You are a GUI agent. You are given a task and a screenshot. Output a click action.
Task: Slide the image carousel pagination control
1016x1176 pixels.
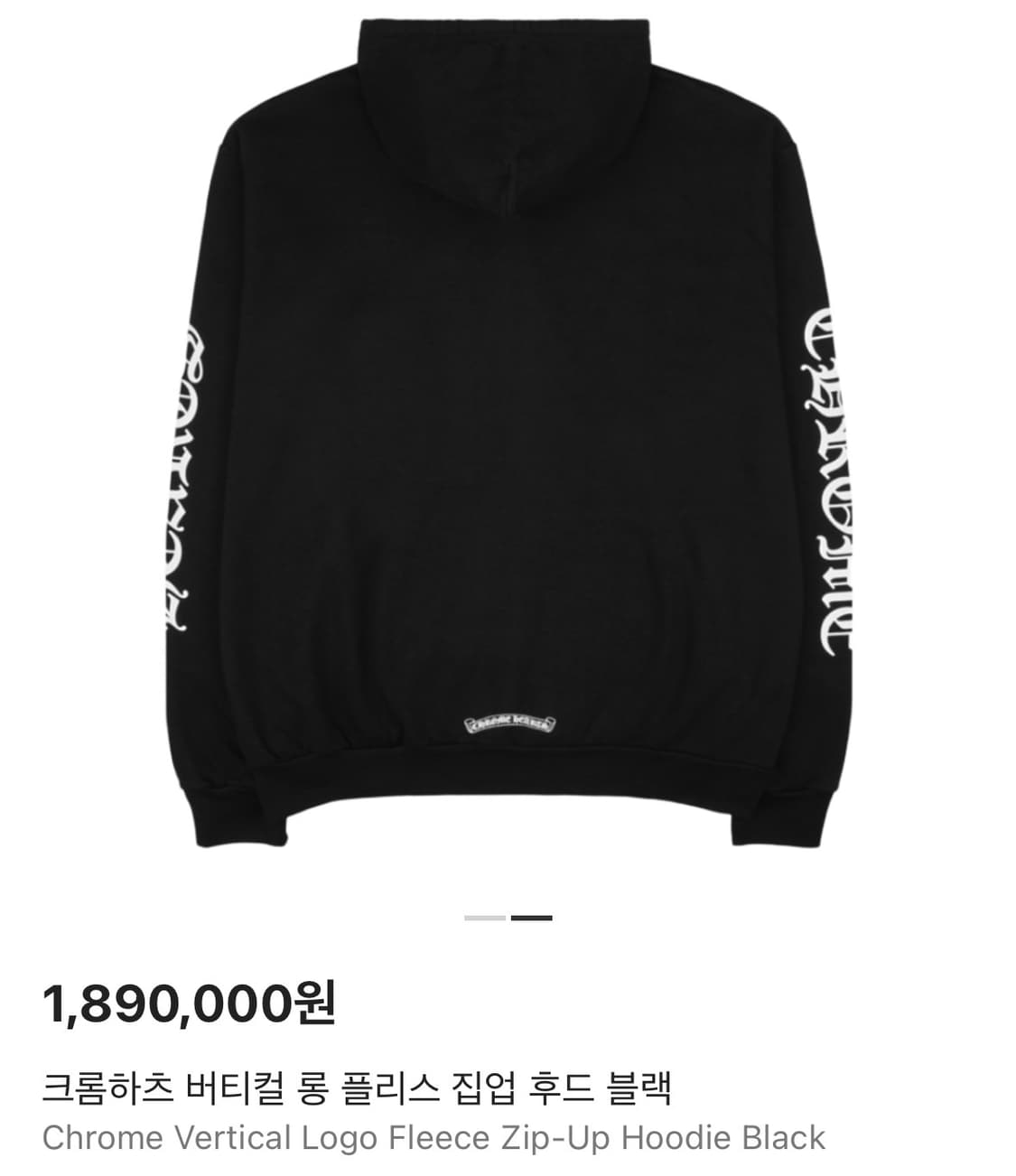coord(507,916)
